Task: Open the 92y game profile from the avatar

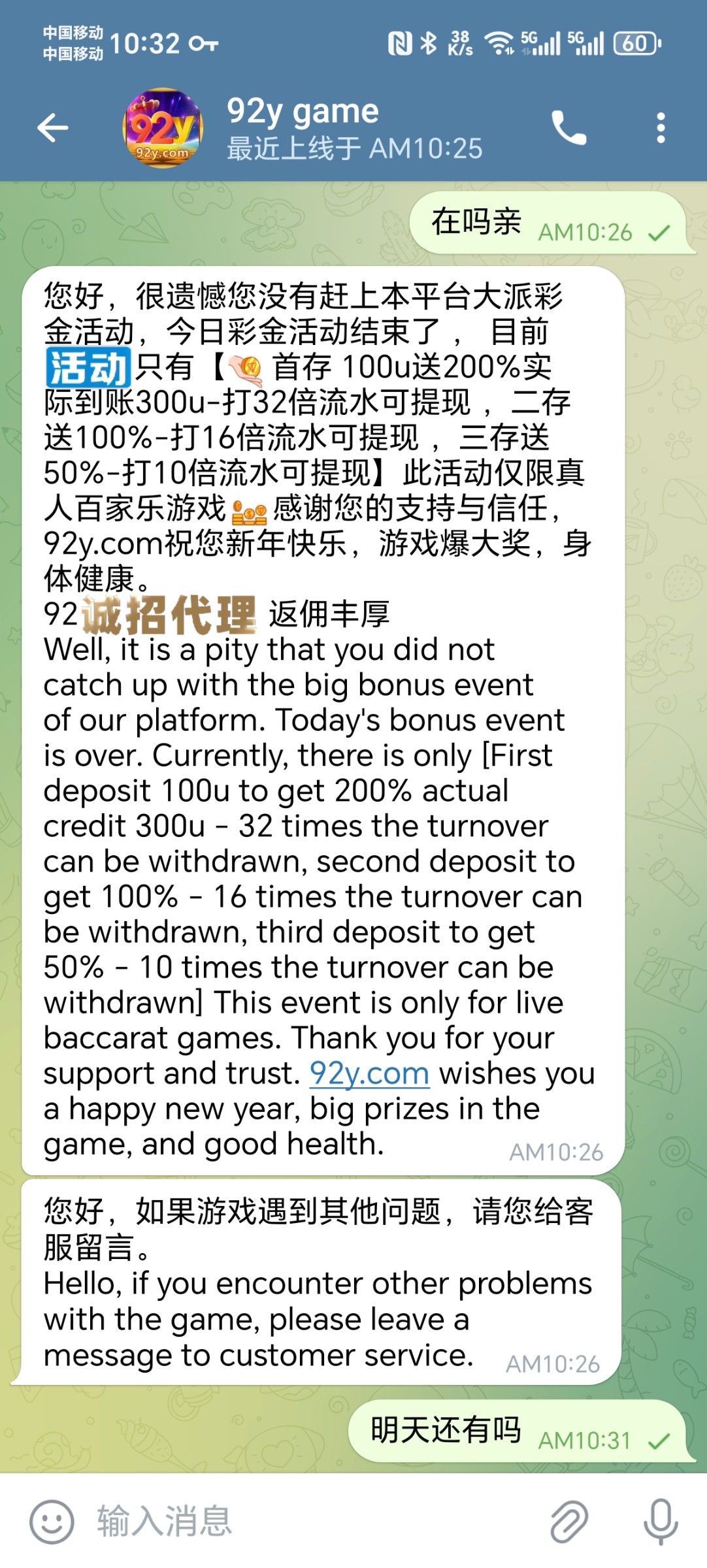Action: 163,128
